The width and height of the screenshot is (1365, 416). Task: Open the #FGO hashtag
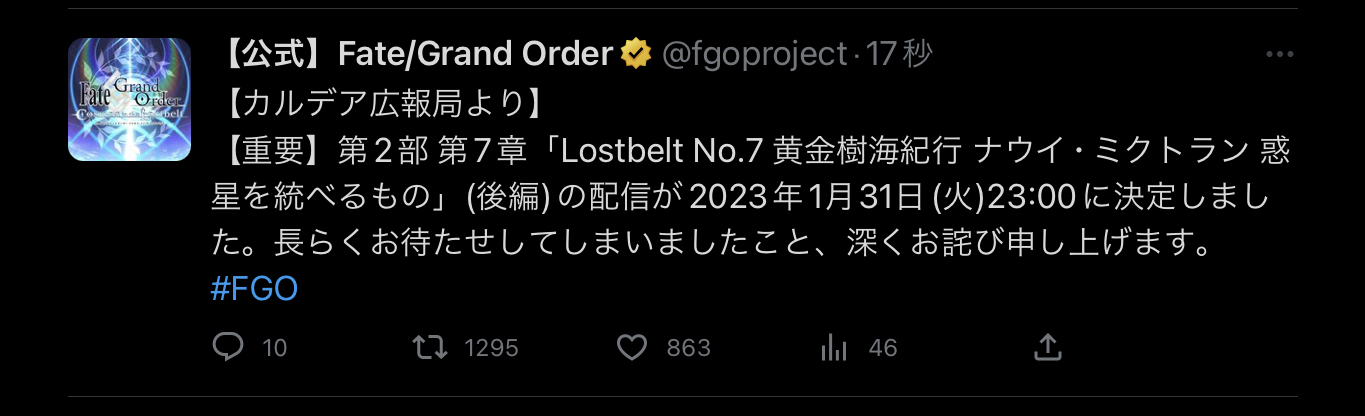pos(255,290)
